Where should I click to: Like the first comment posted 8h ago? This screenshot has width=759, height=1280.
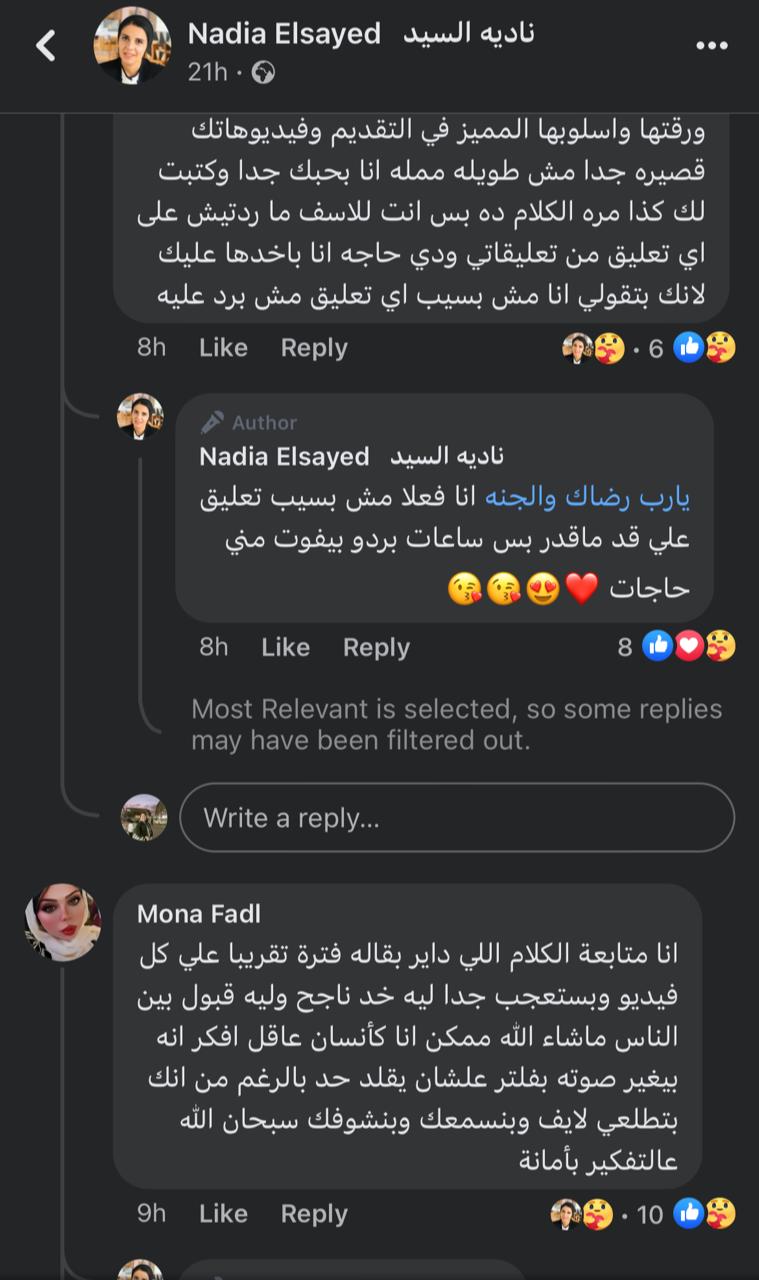click(x=223, y=348)
